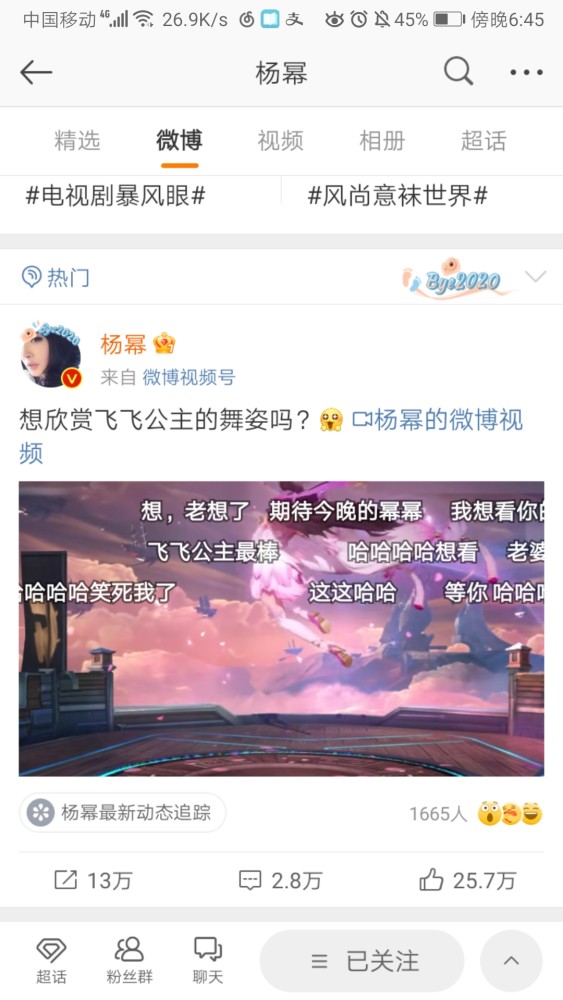The image size is (563, 1000).
Task: Open the #电视剧暴风眼# topic
Action: point(115,196)
